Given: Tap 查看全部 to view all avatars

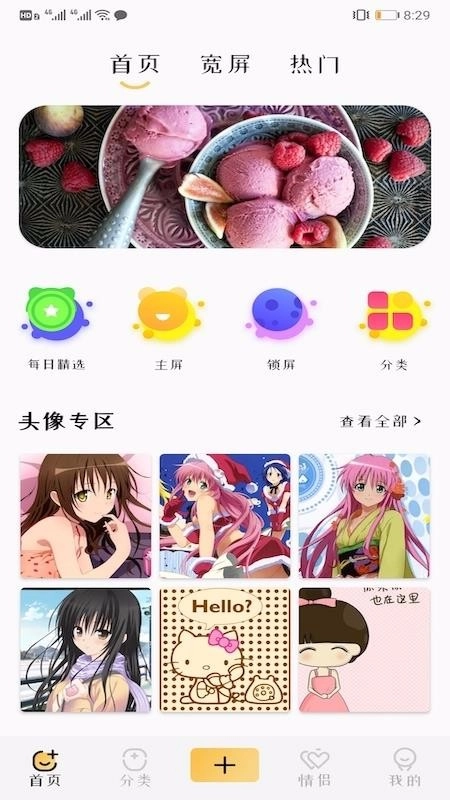Looking at the screenshot, I should (381, 421).
